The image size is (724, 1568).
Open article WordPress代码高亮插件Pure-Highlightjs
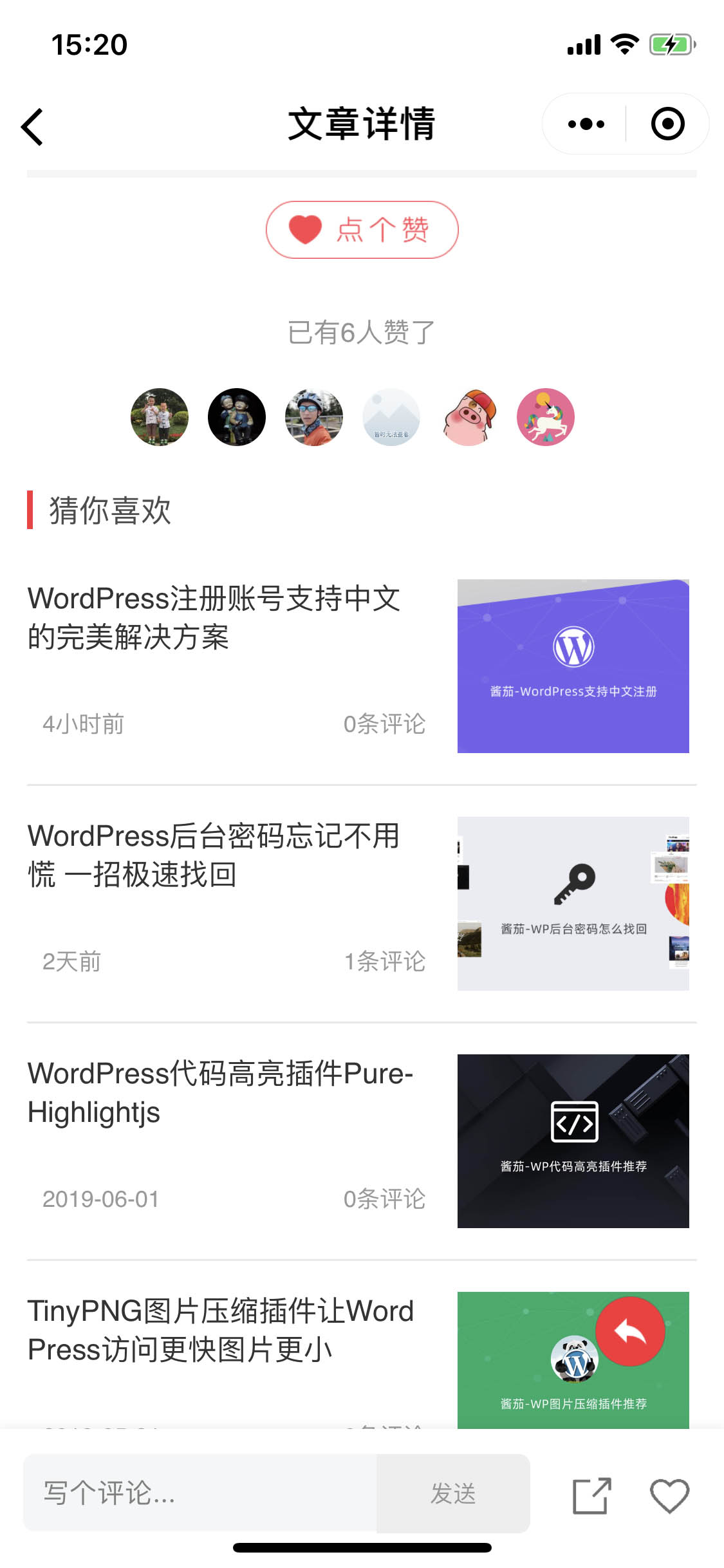[219, 1092]
